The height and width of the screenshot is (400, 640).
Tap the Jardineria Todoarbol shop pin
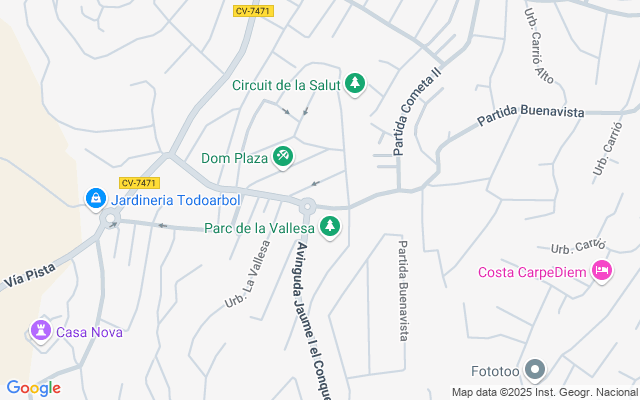96,199
